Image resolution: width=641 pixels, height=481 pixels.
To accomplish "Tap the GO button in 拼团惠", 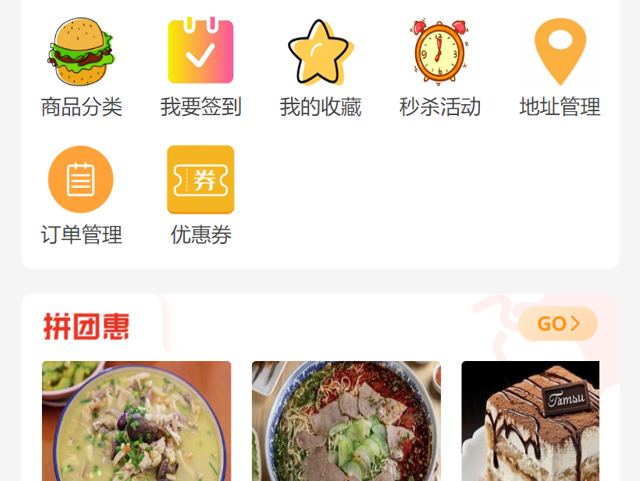I will 558,324.
